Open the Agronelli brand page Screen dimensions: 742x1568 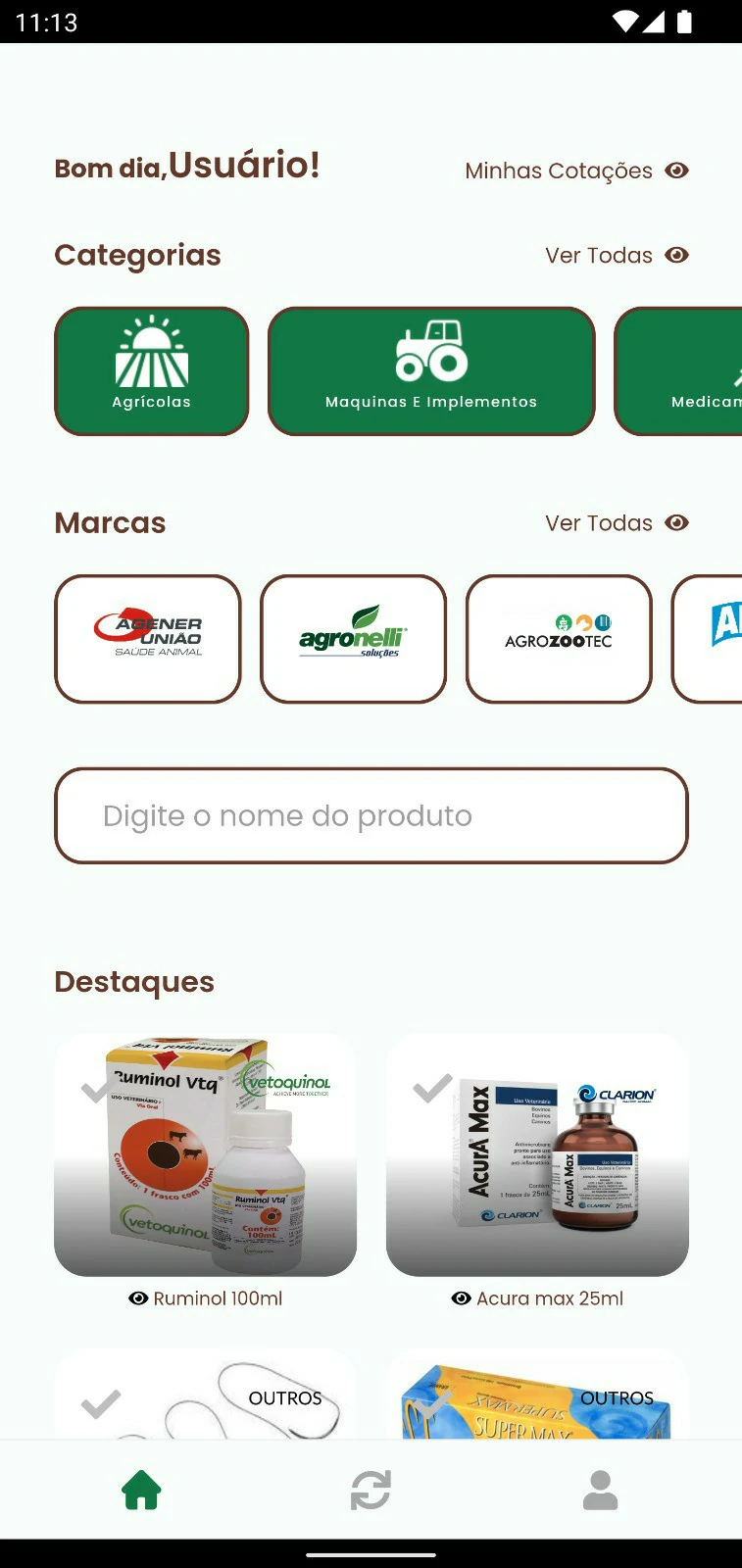[x=353, y=638]
